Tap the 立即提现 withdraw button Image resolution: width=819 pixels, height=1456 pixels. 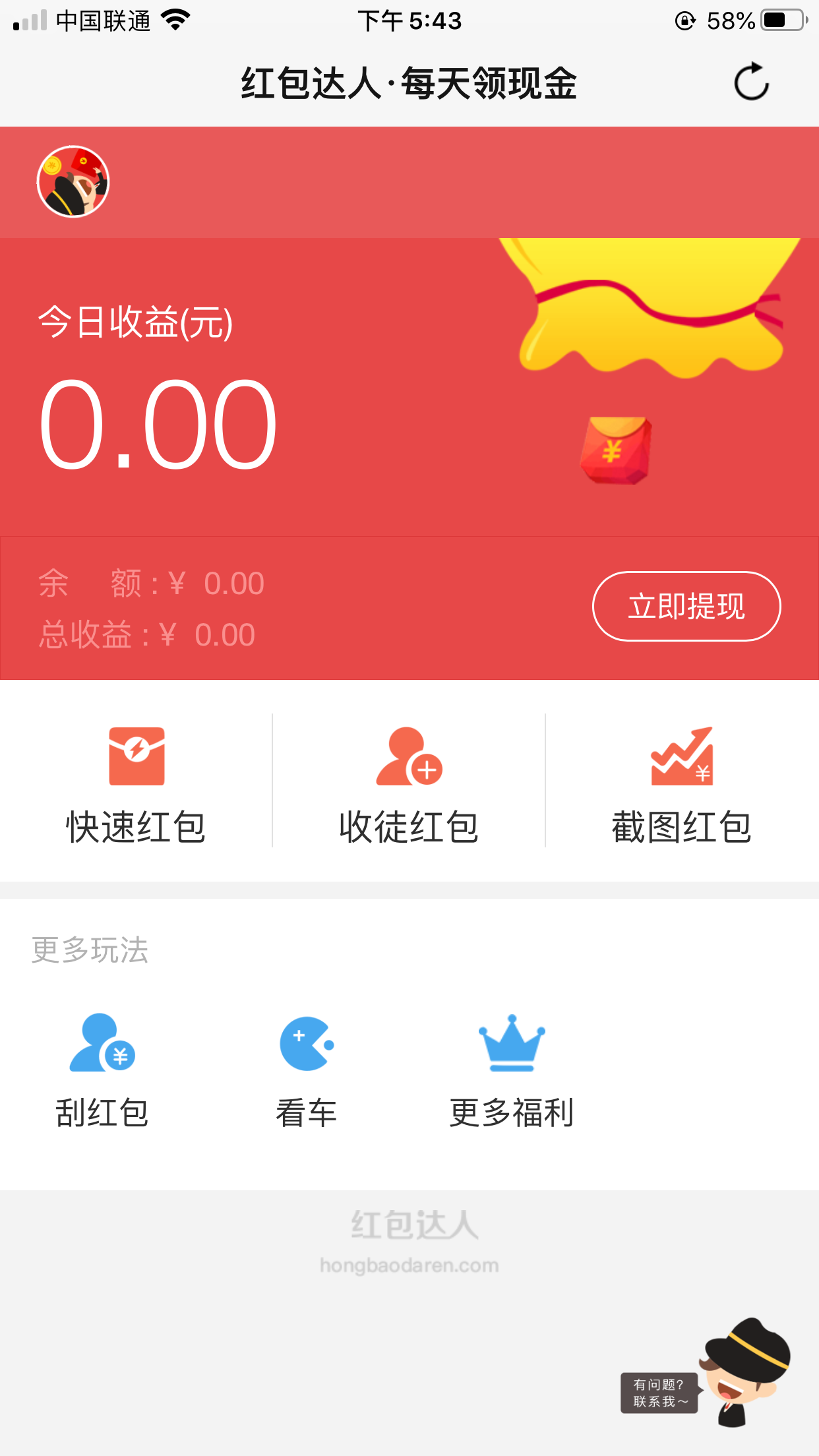point(686,606)
